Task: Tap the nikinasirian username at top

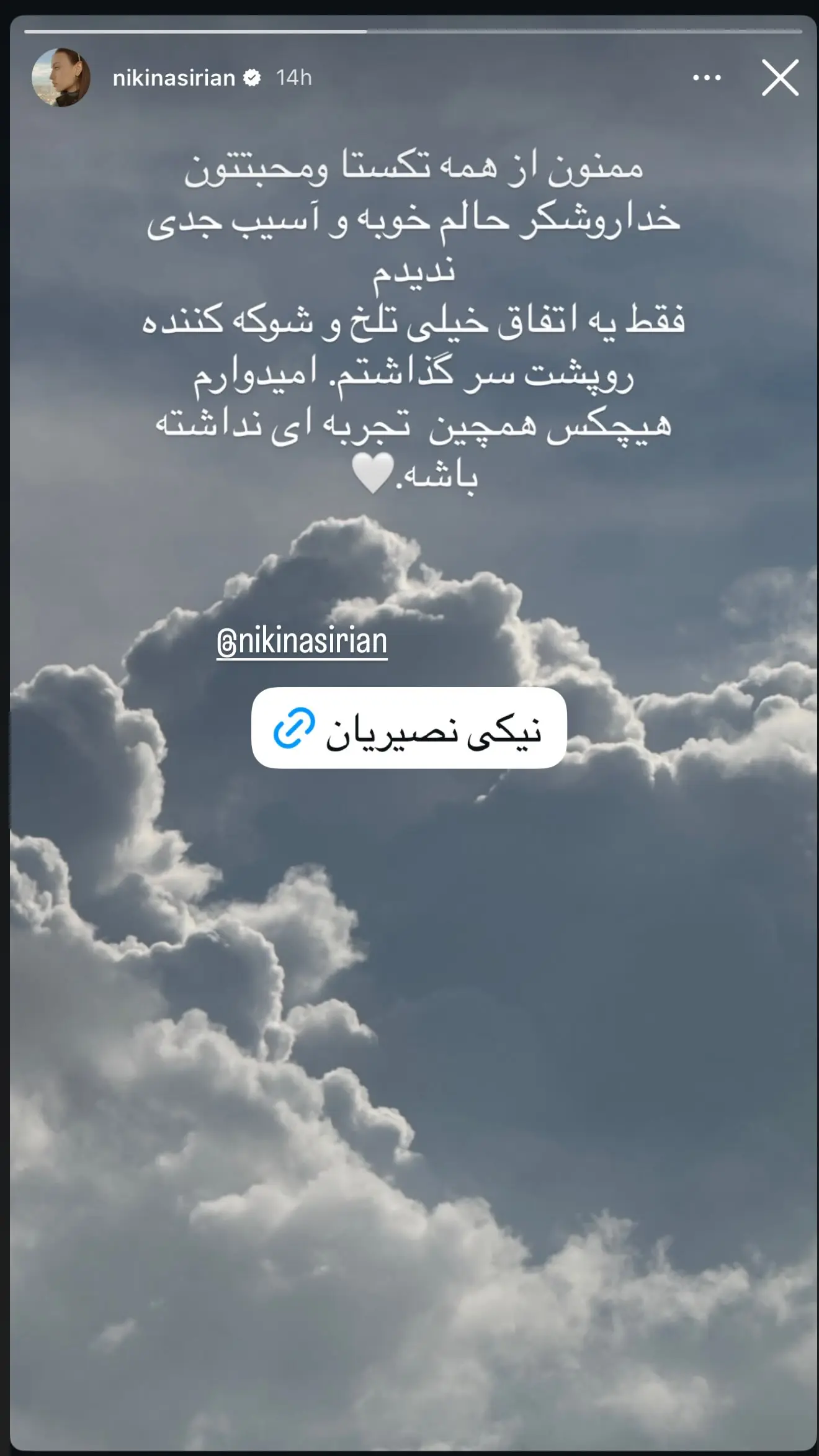Action: (174, 78)
